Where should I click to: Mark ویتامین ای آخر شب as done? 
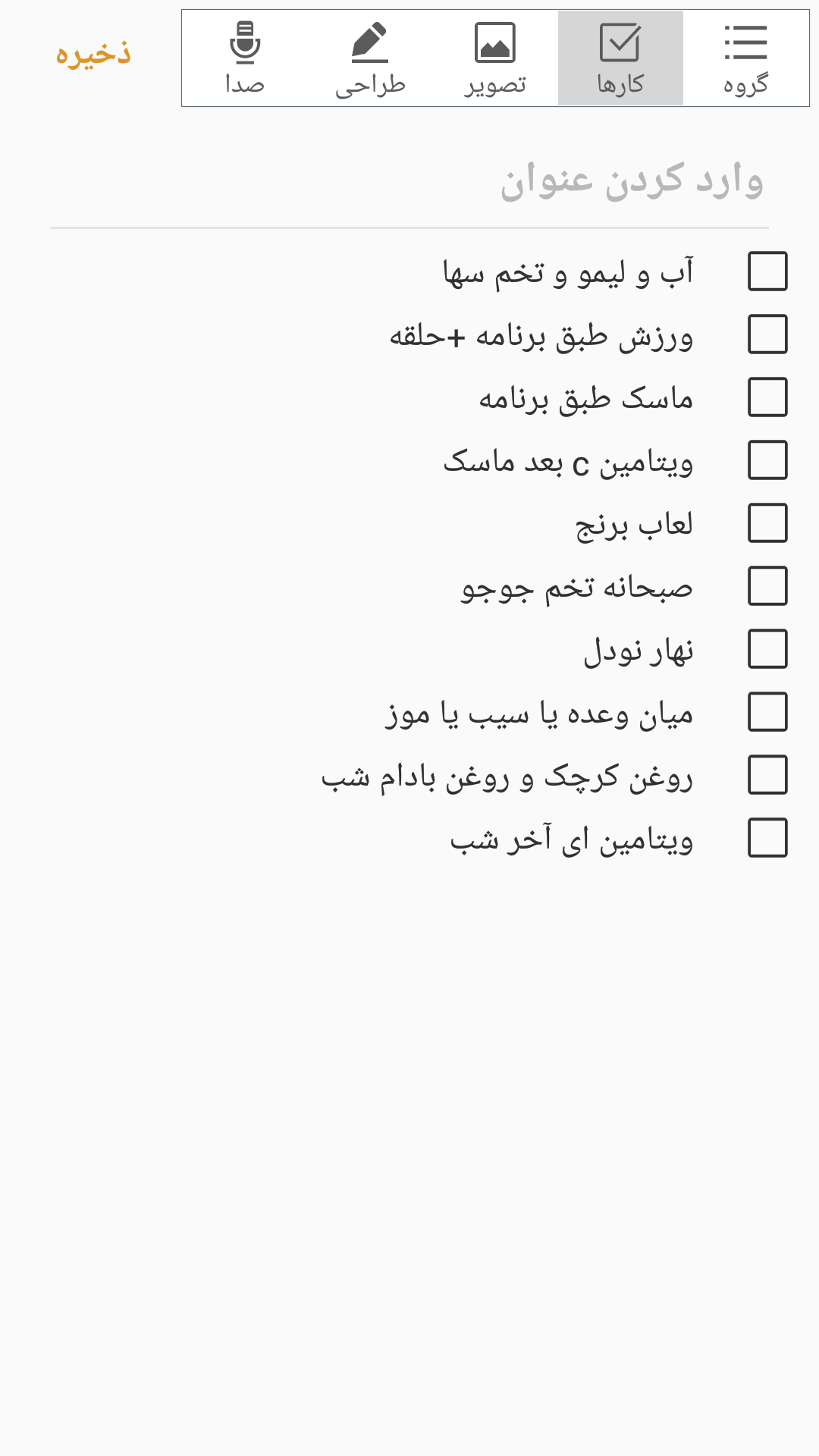coord(767,838)
